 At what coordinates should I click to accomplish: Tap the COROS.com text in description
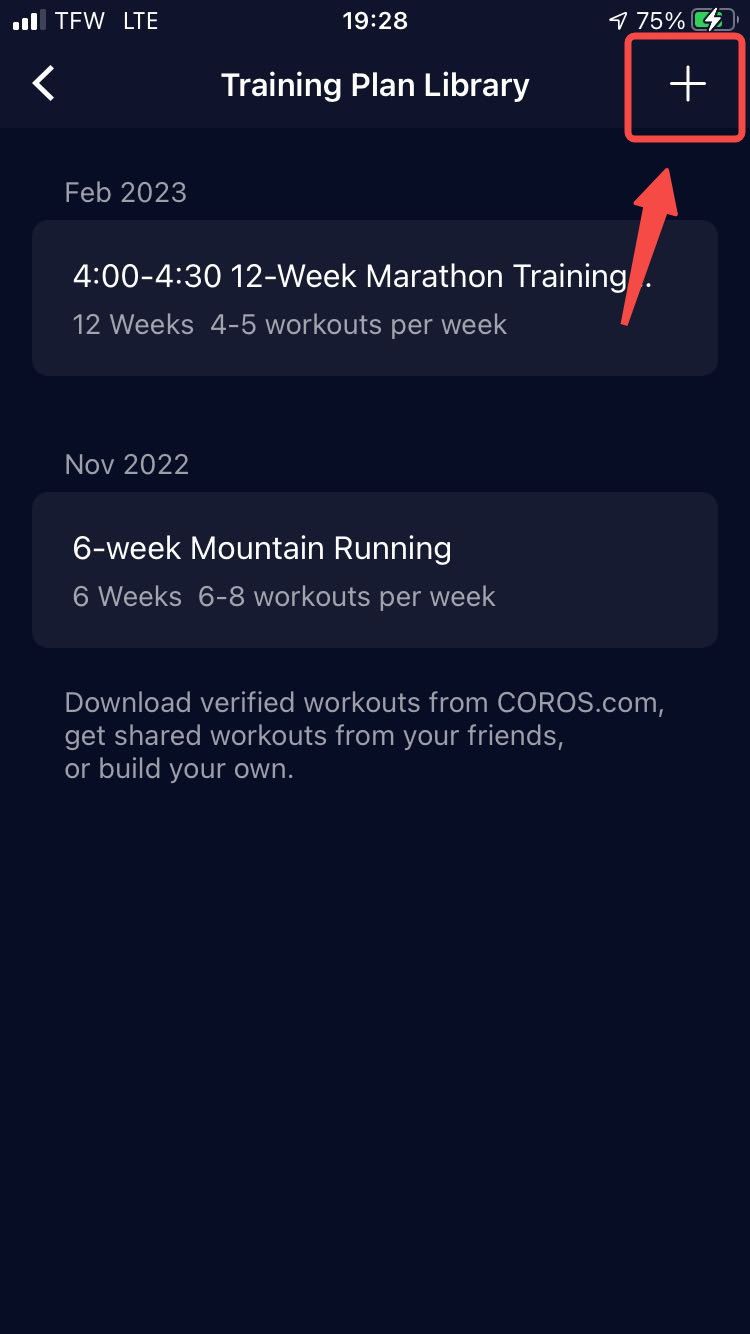coord(580,702)
